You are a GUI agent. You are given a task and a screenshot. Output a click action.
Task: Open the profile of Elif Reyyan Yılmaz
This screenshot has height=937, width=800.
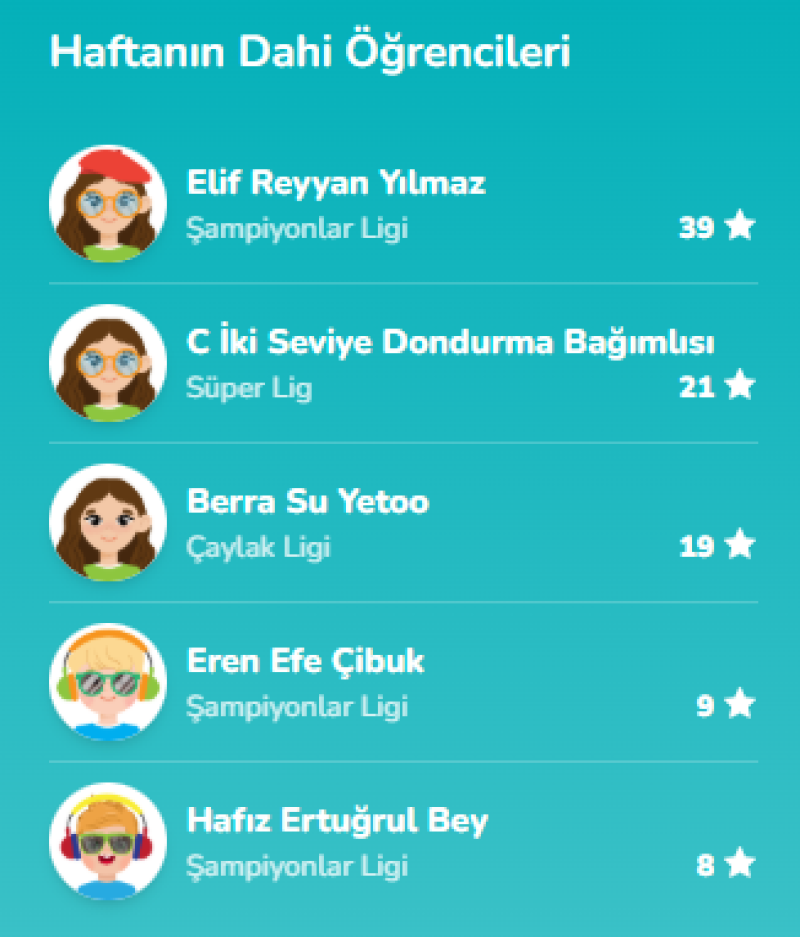337,183
